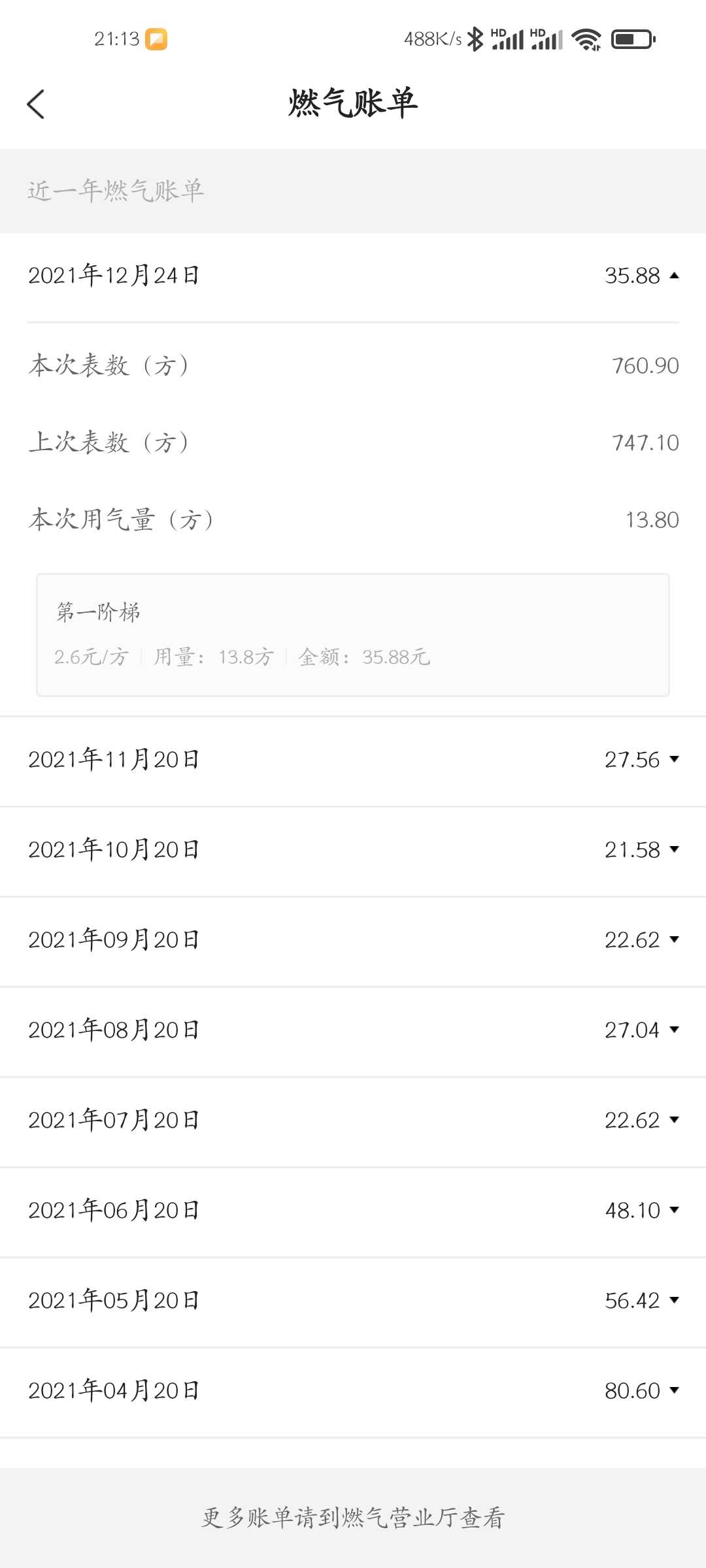Show details for 2021年09月20日 bill
Image resolution: width=706 pixels, height=1568 pixels.
pyautogui.click(x=353, y=940)
